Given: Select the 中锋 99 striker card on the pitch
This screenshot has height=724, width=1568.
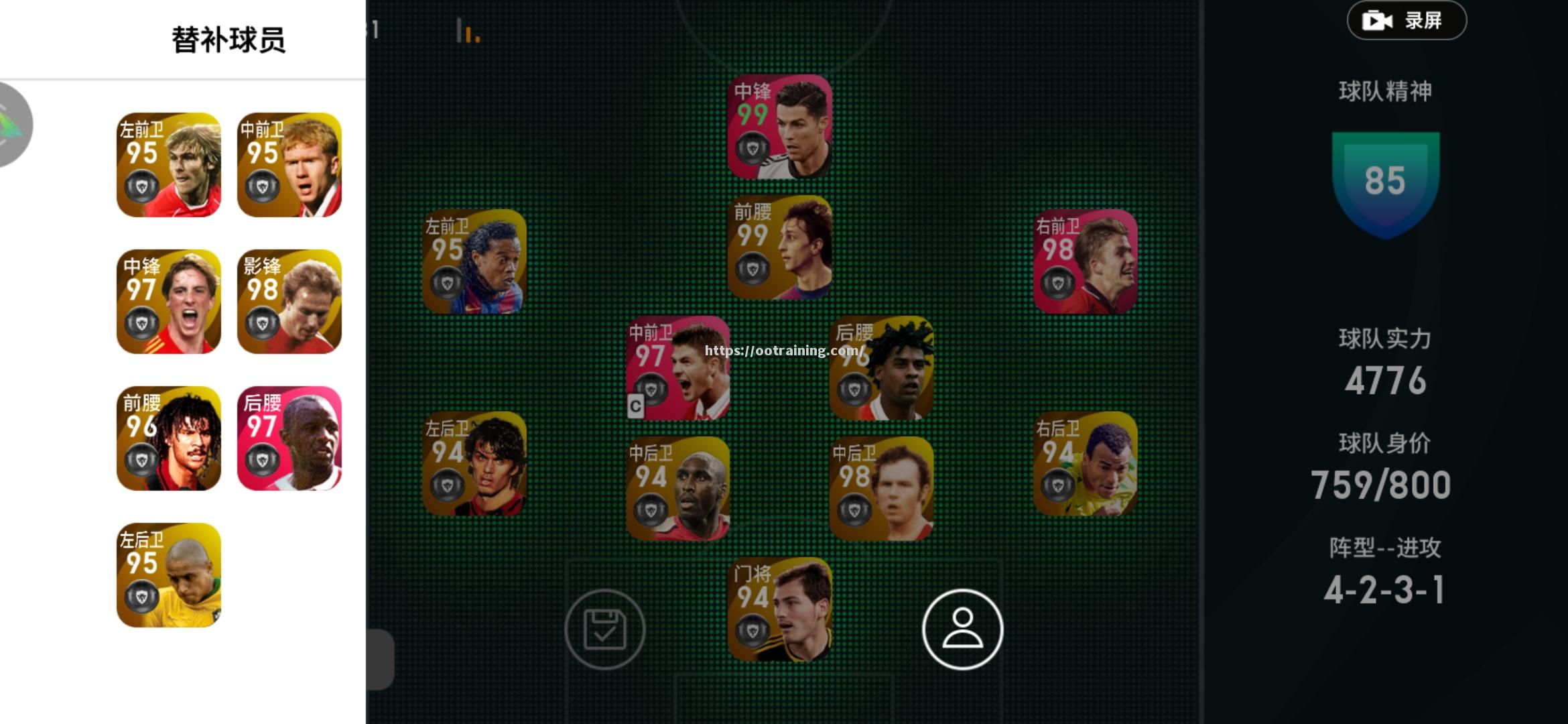Looking at the screenshot, I should (780, 127).
